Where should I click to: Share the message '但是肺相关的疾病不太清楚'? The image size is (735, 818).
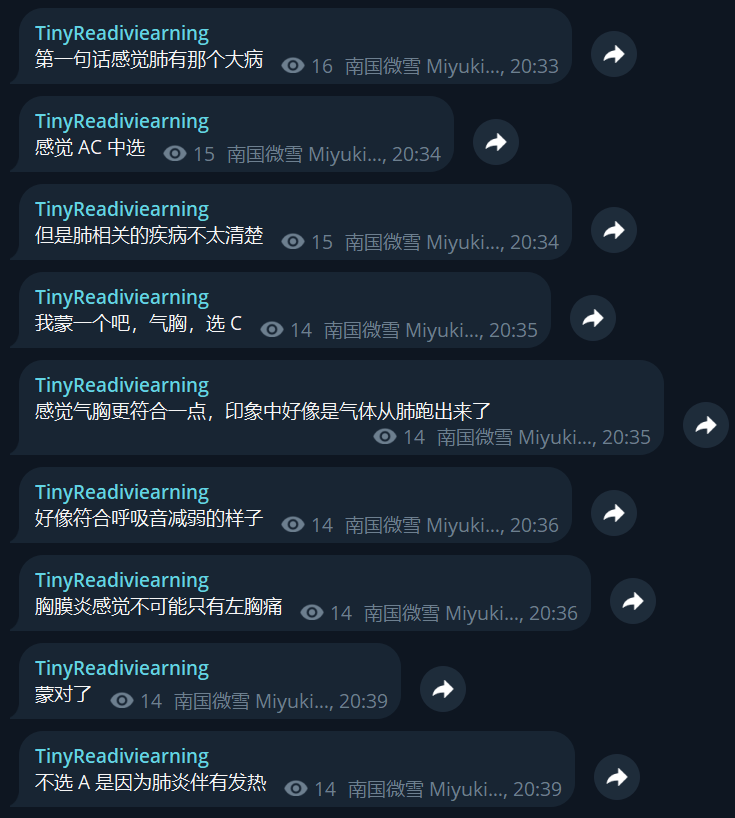tap(614, 230)
